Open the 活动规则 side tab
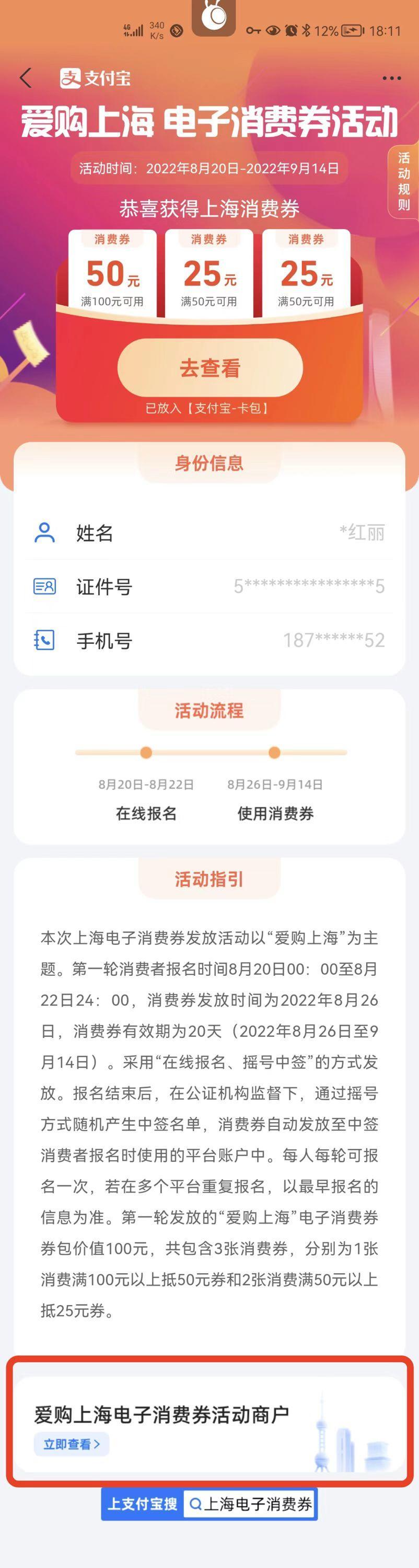This screenshot has width=419, height=1568. click(x=404, y=181)
